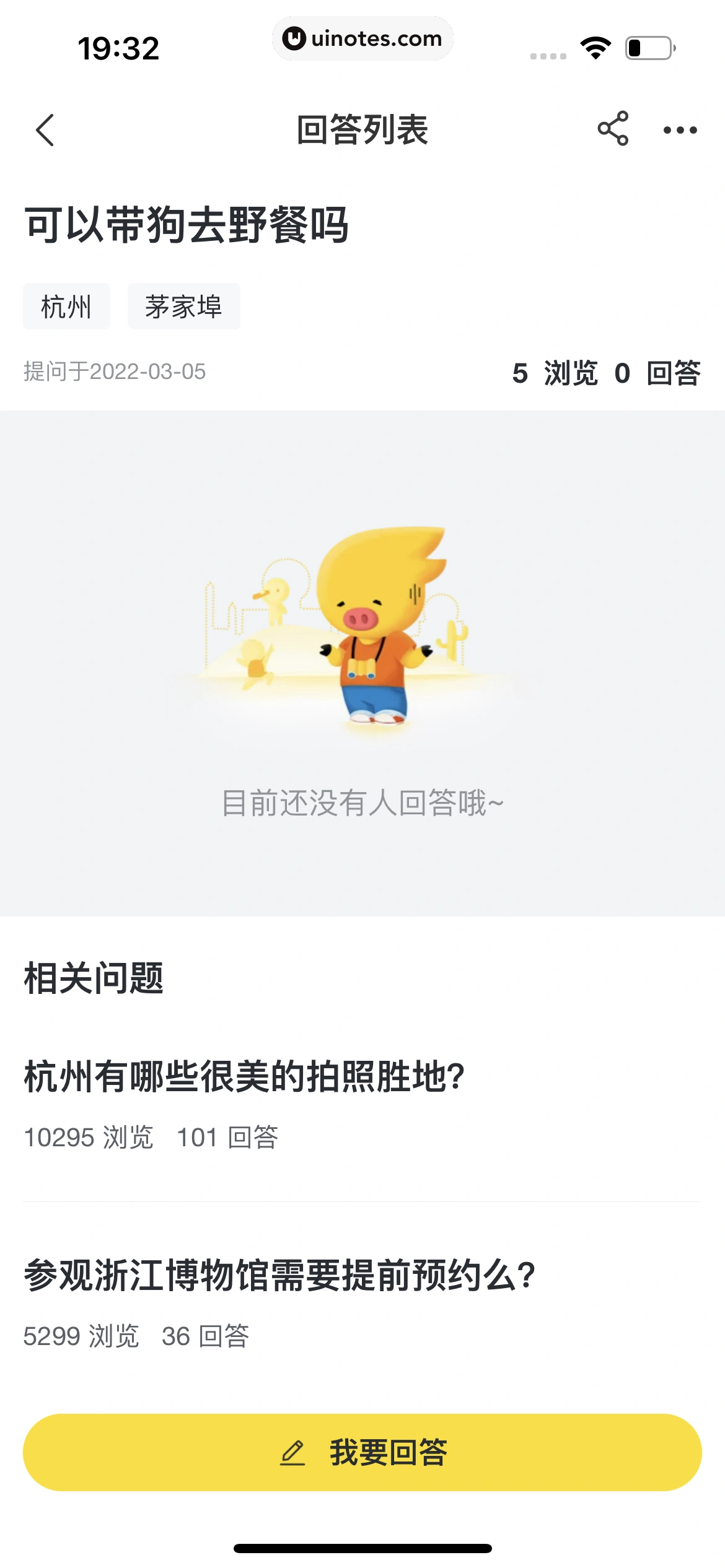This screenshot has width=725, height=1568.
Task: Go back using the back arrow
Action: tap(45, 130)
